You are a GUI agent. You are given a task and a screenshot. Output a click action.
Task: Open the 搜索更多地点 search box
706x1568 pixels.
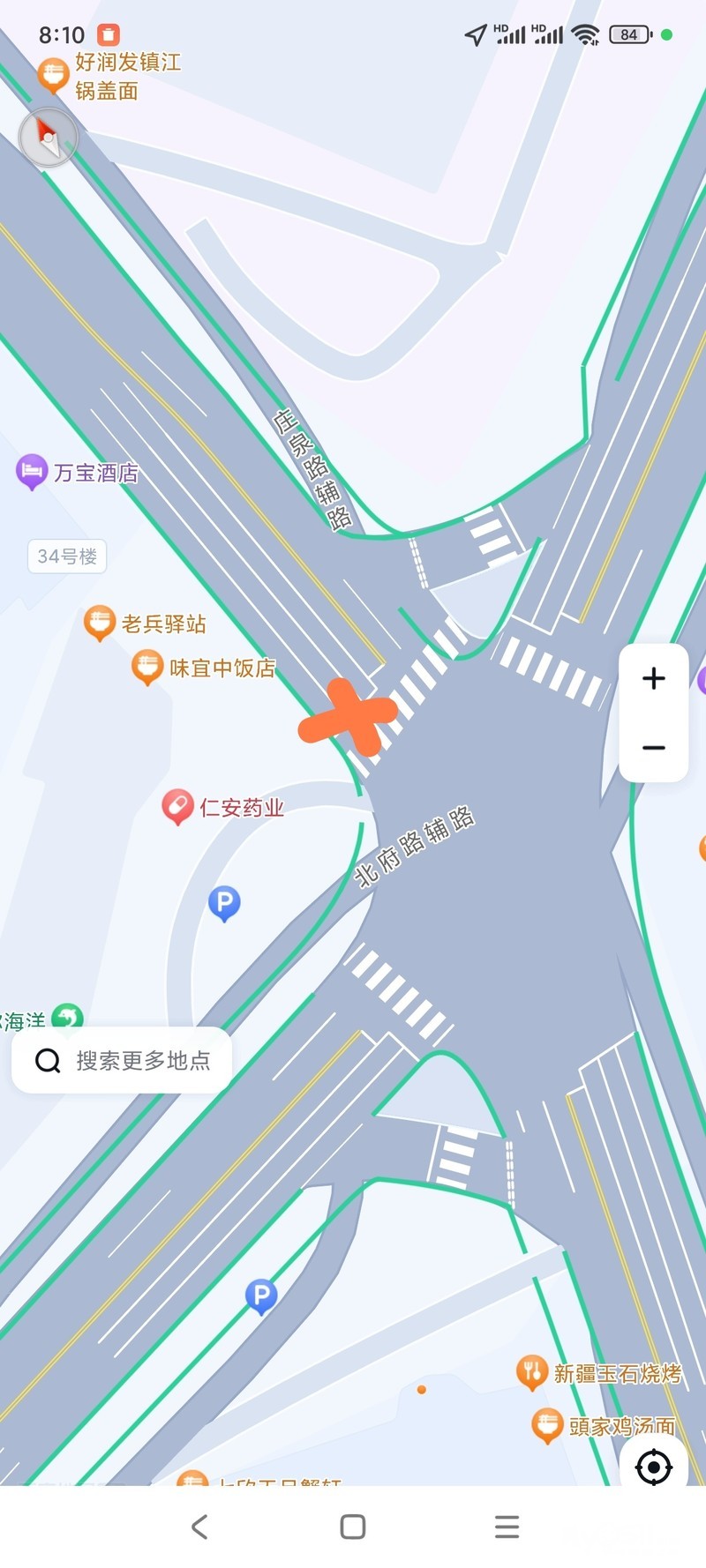[122, 1060]
